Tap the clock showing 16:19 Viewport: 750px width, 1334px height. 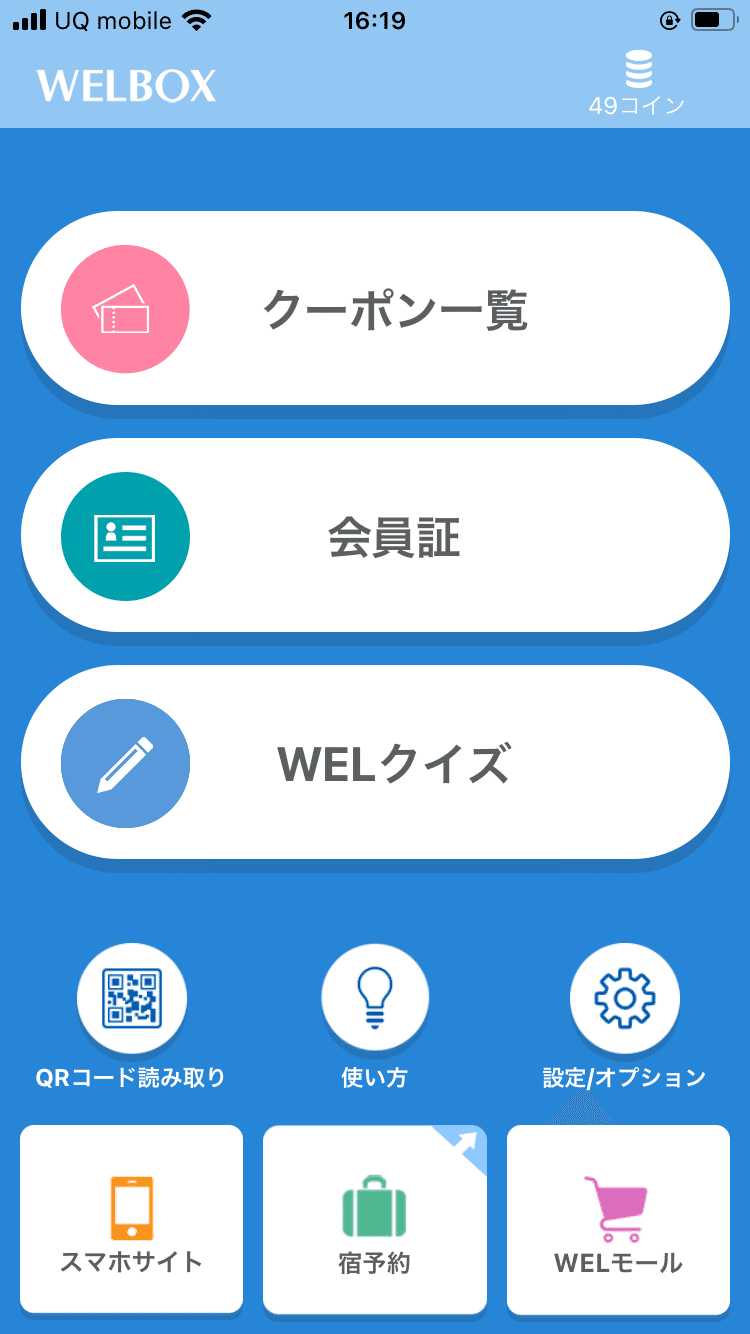tap(375, 20)
